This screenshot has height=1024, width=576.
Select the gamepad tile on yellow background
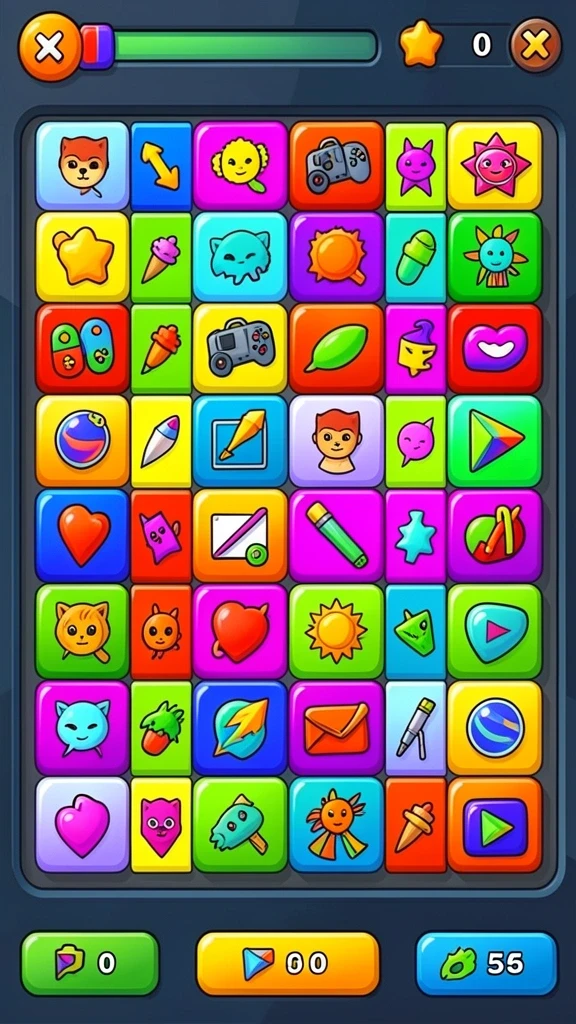tap(240, 348)
